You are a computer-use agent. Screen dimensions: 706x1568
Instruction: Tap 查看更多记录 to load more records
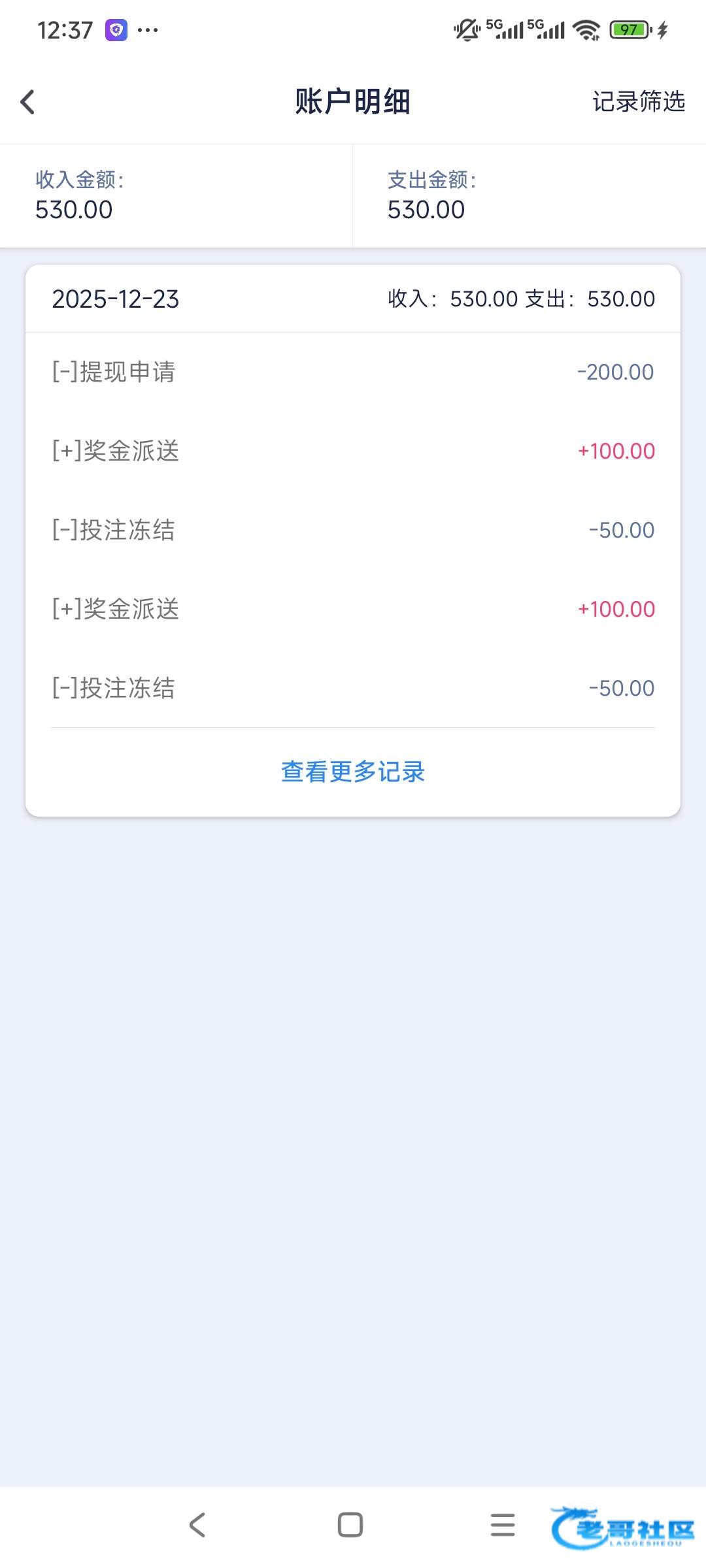tap(353, 772)
